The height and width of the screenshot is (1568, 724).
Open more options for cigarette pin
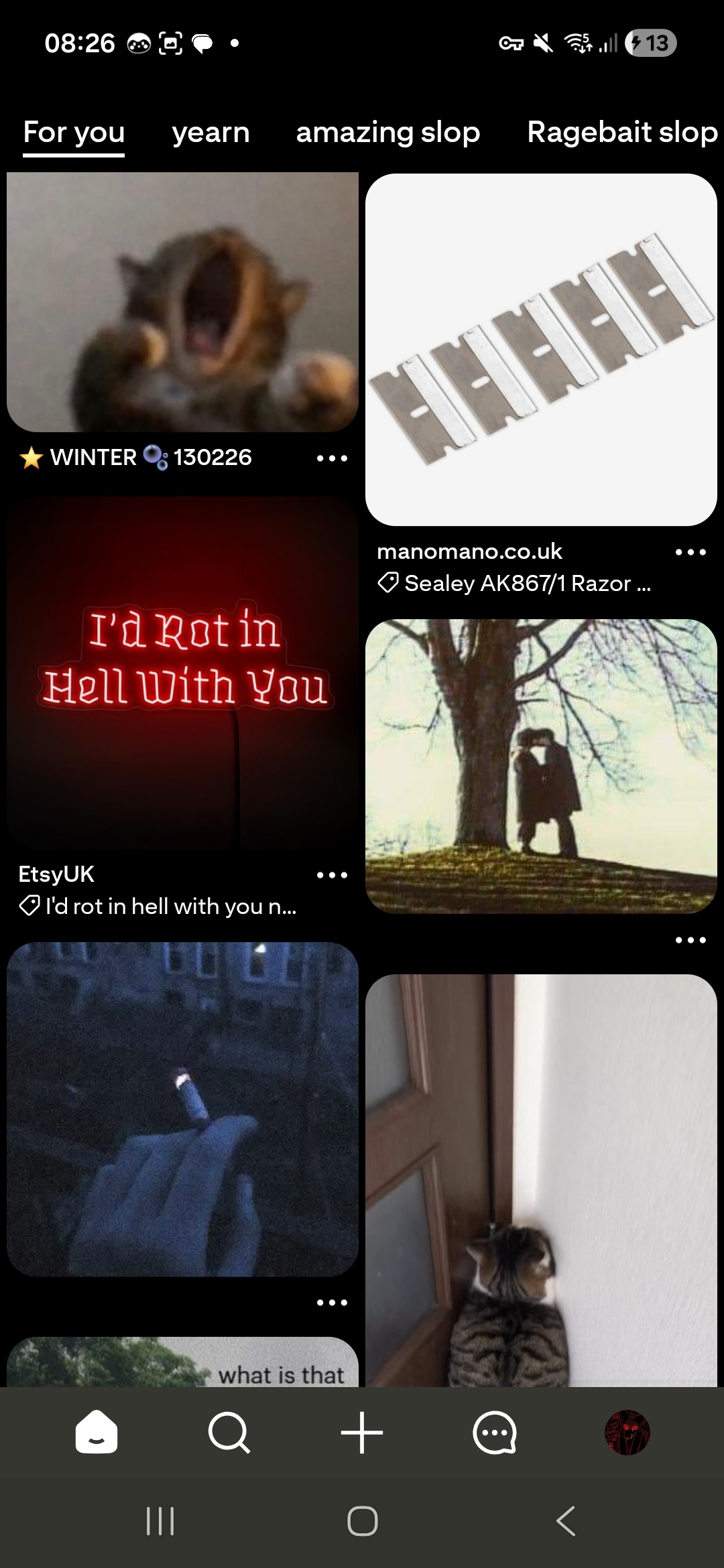click(332, 1303)
